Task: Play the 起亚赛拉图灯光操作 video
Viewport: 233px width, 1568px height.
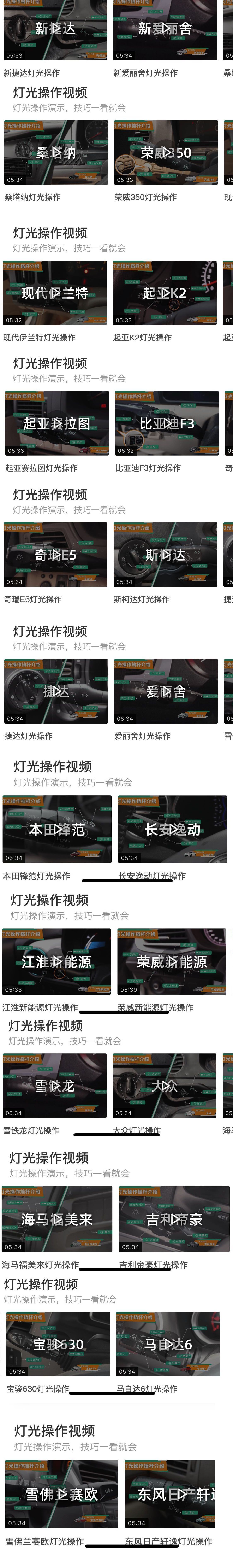Action: [56, 423]
